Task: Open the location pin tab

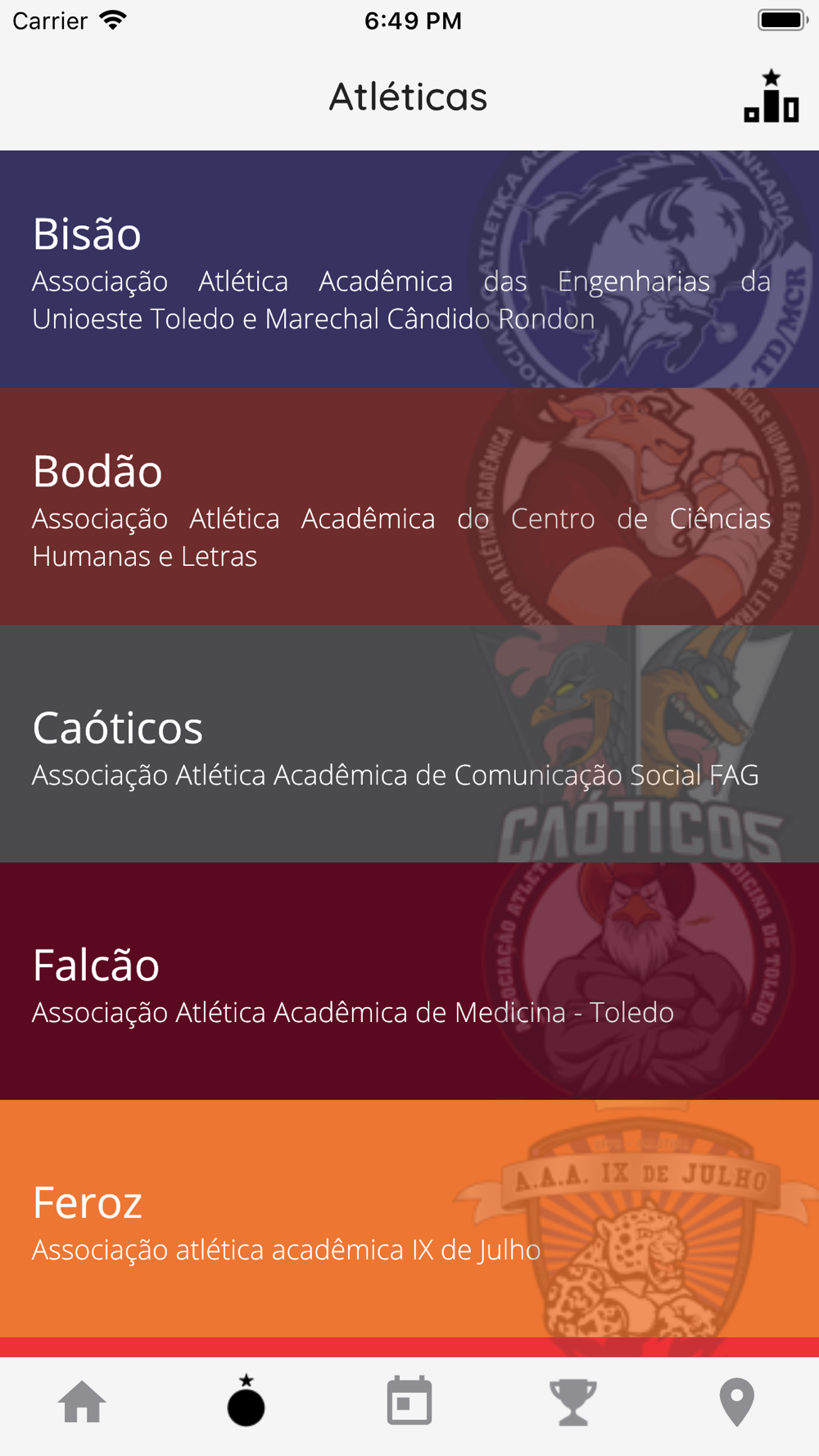Action: point(737,1402)
